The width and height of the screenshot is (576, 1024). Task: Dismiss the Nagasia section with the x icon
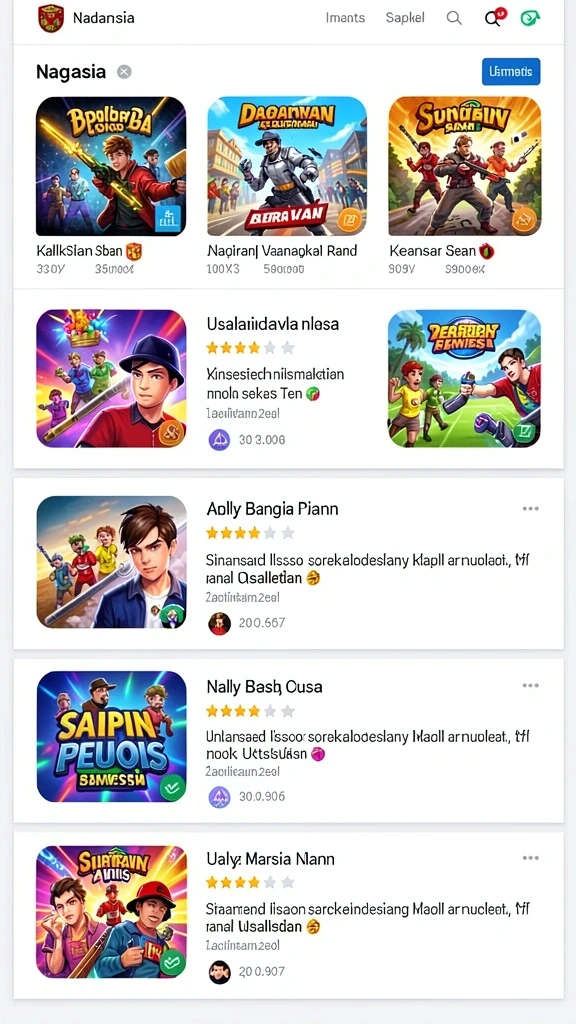pos(124,72)
